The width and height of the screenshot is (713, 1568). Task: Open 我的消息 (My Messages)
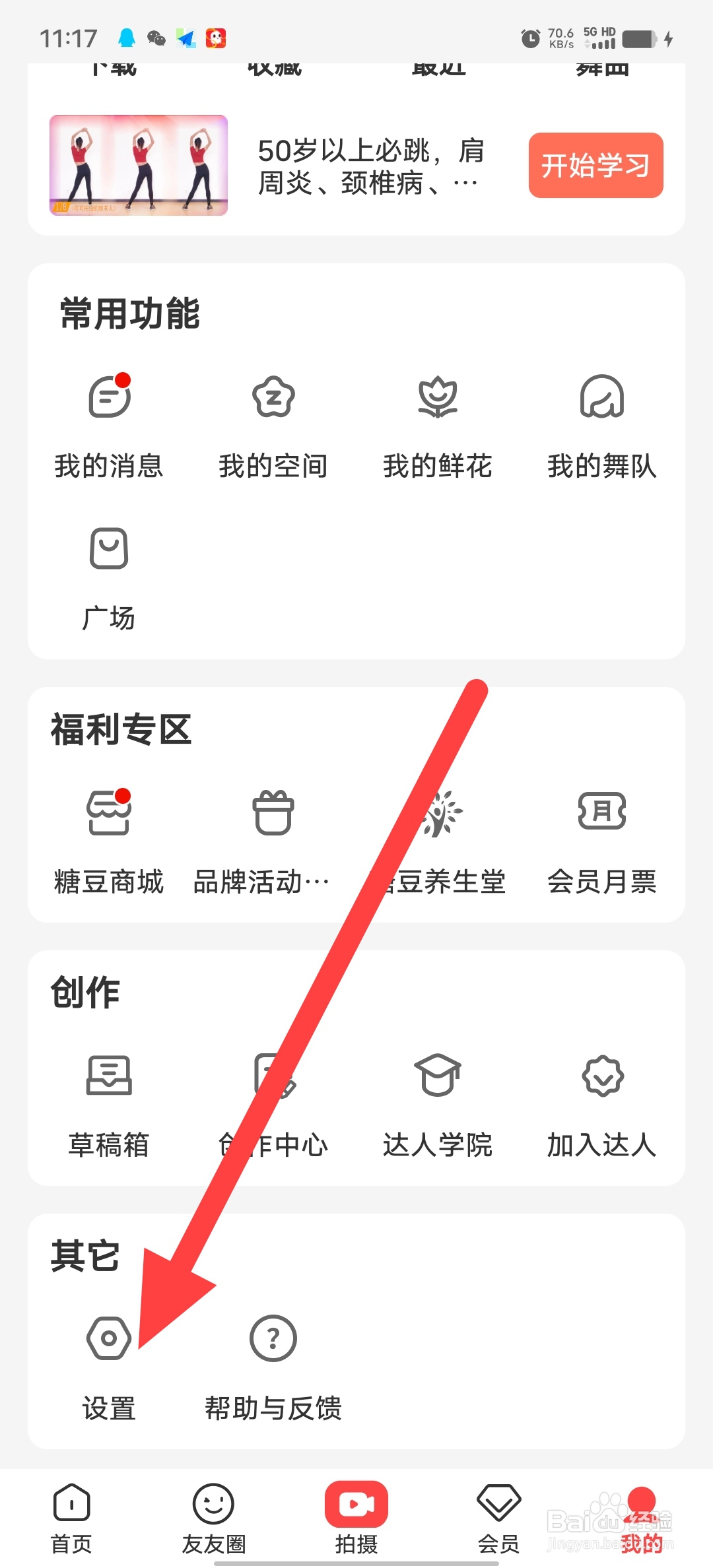point(109,422)
